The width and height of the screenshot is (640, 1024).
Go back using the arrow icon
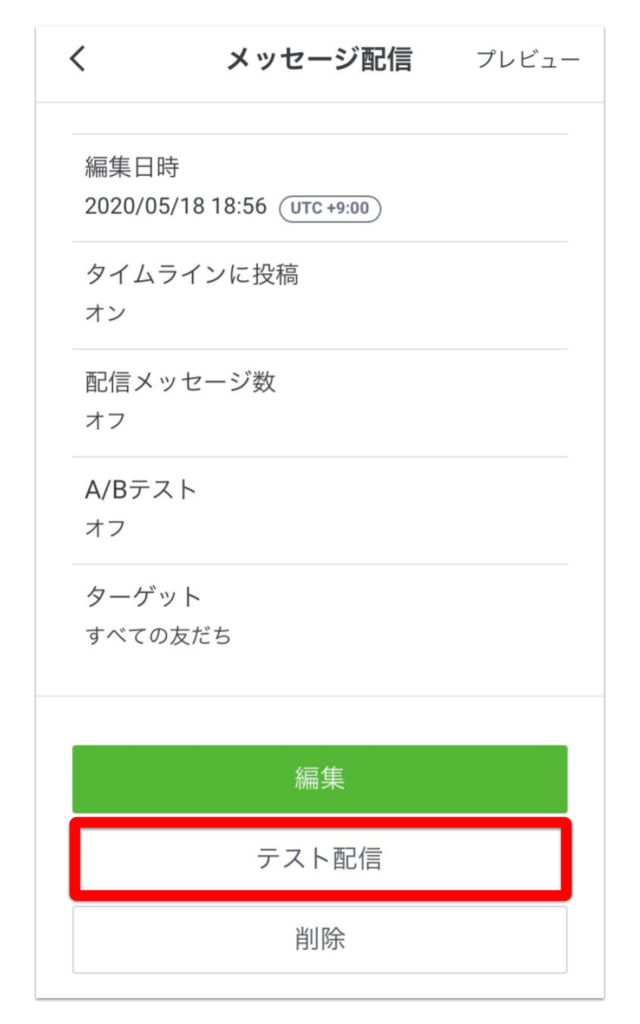point(78,59)
